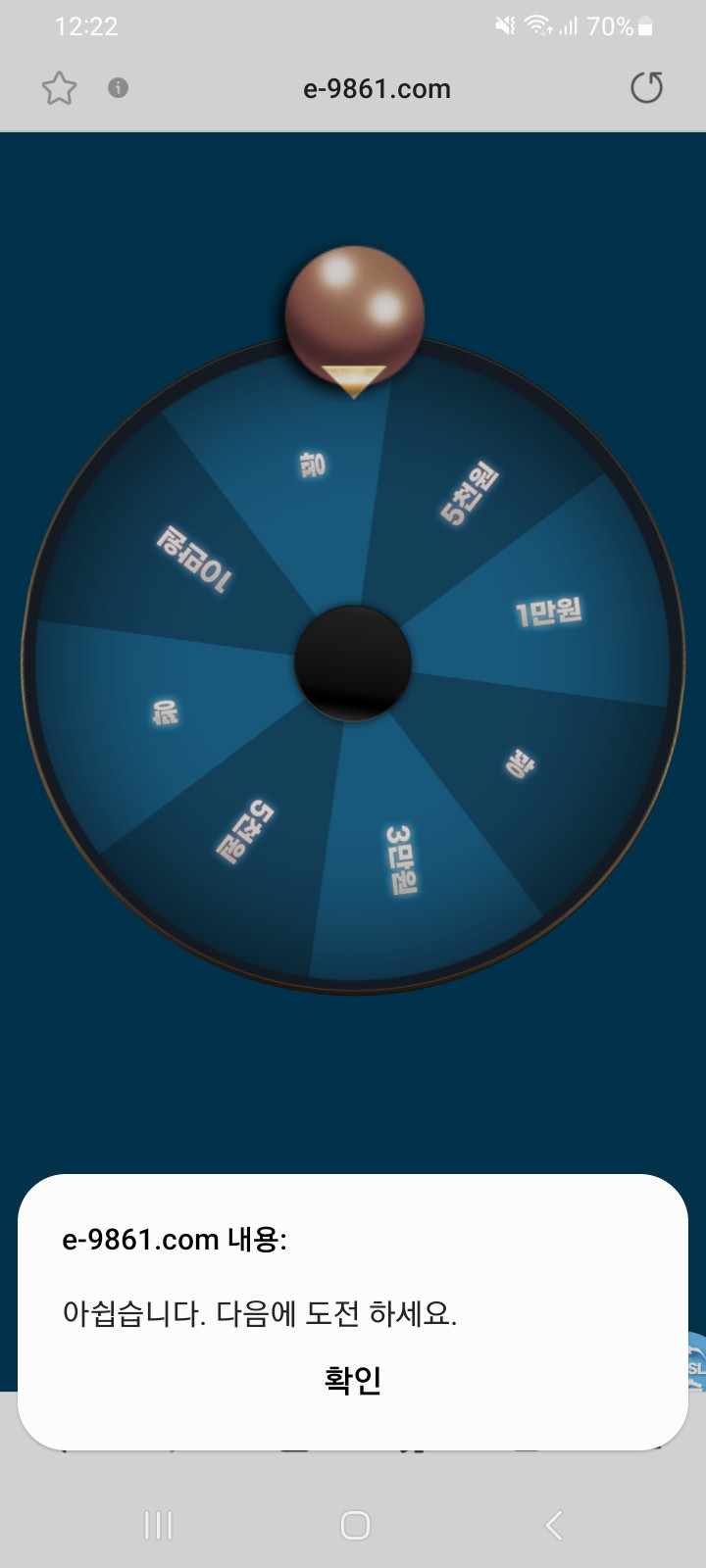The image size is (706, 1568).
Task: Open recent apps
Action: (x=158, y=1525)
